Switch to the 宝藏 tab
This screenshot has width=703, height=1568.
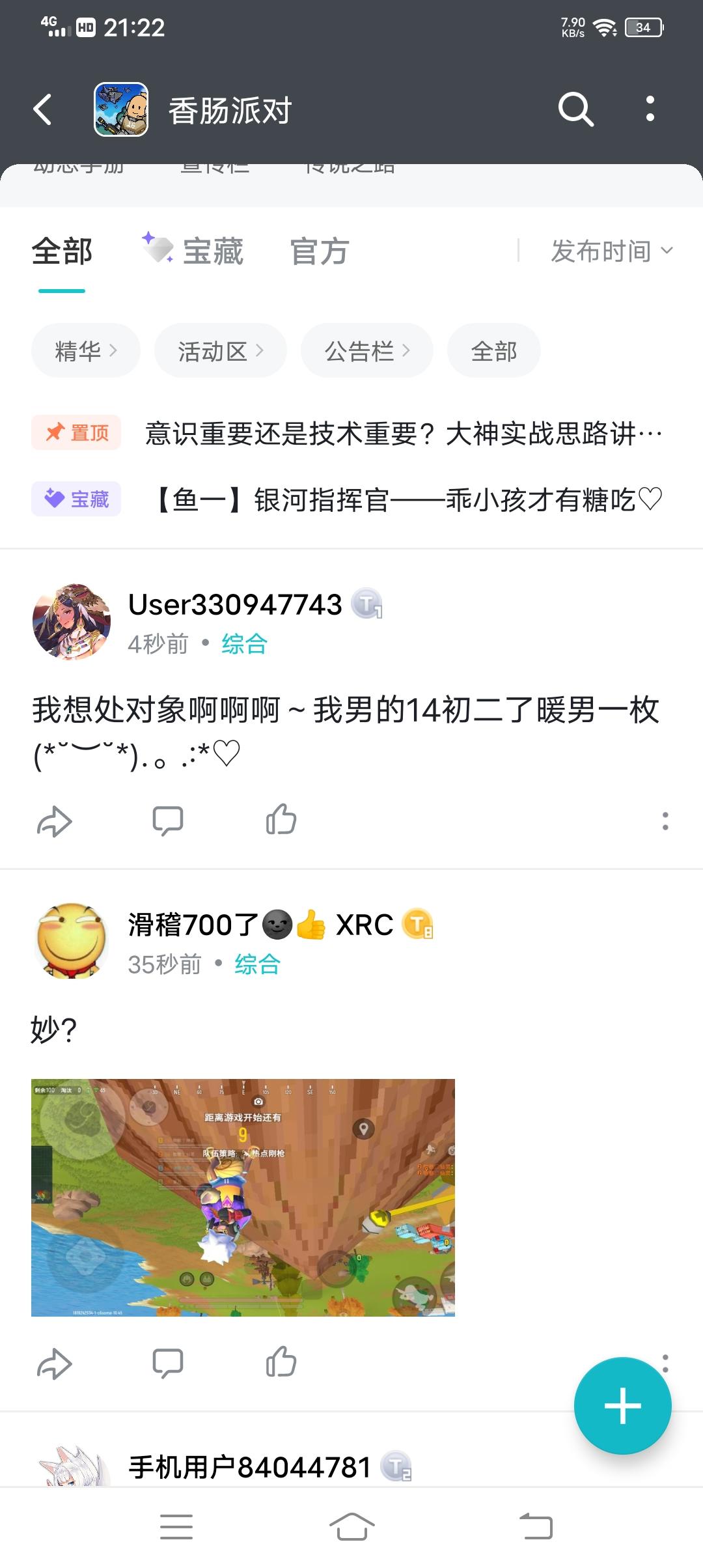pos(194,251)
